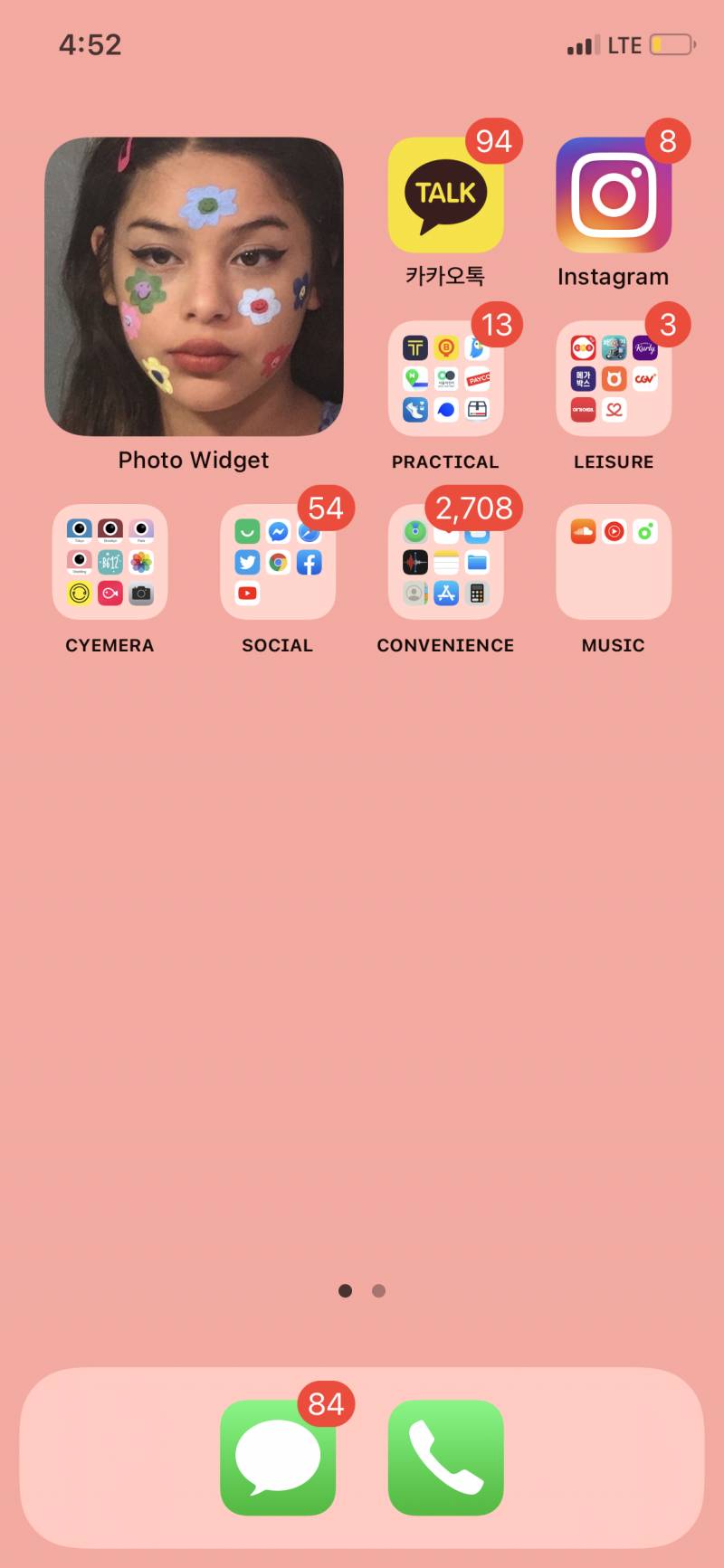Open the KakaoTalk app
This screenshot has height=1568, width=724.
pyautogui.click(x=445, y=195)
